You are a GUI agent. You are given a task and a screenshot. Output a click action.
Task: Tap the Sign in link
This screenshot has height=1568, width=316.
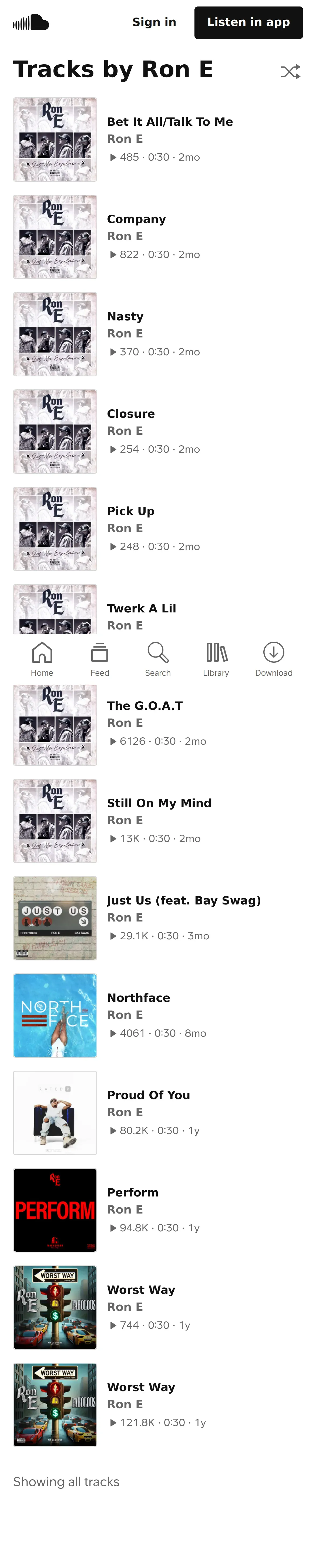[x=154, y=22]
